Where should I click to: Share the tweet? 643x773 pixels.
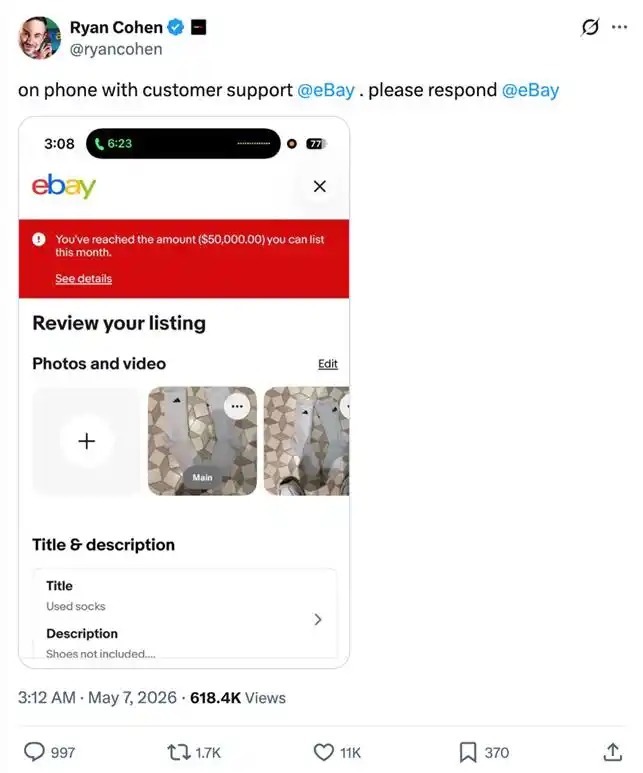[612, 752]
